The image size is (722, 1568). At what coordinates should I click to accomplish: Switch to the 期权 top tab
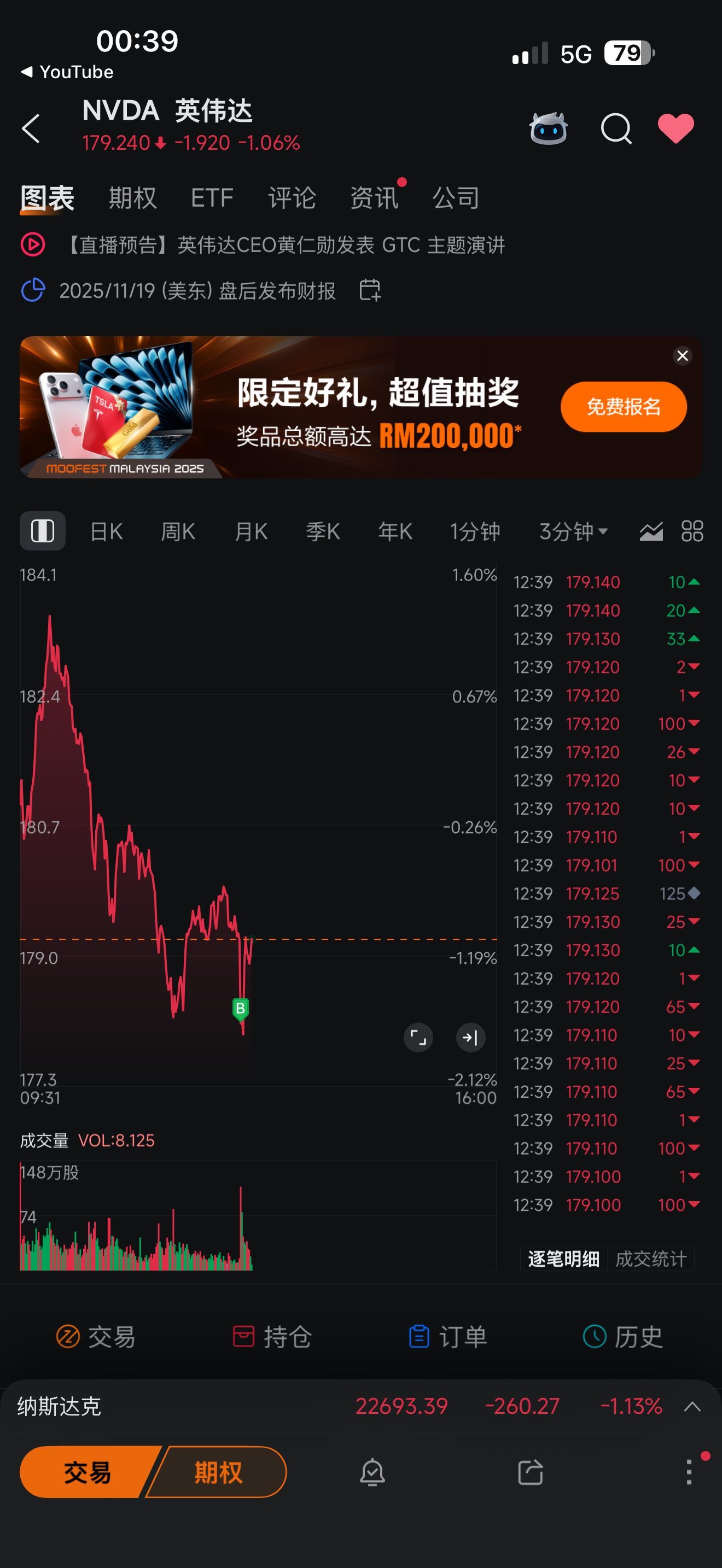pos(132,198)
